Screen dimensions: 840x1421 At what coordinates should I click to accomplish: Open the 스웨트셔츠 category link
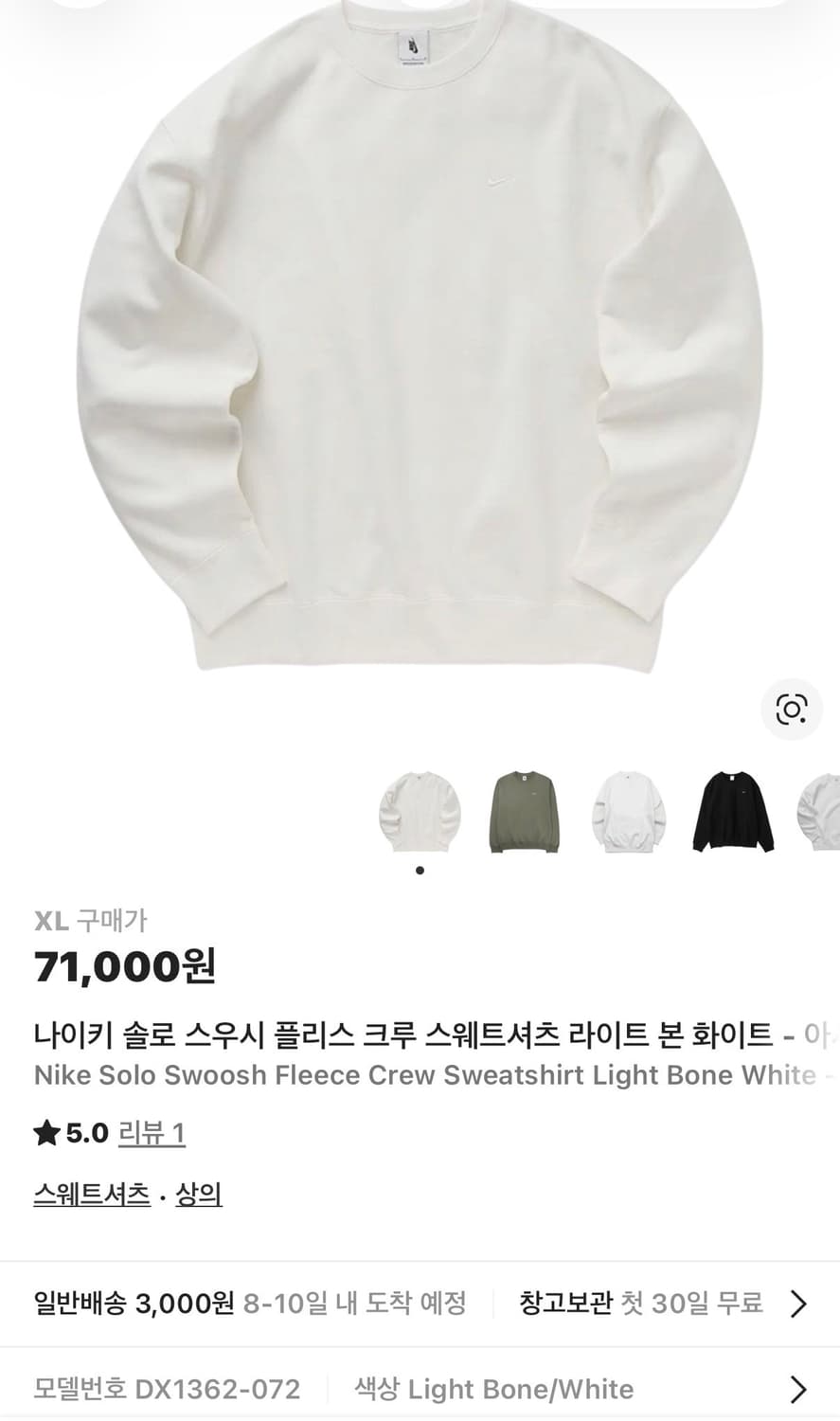click(90, 1196)
